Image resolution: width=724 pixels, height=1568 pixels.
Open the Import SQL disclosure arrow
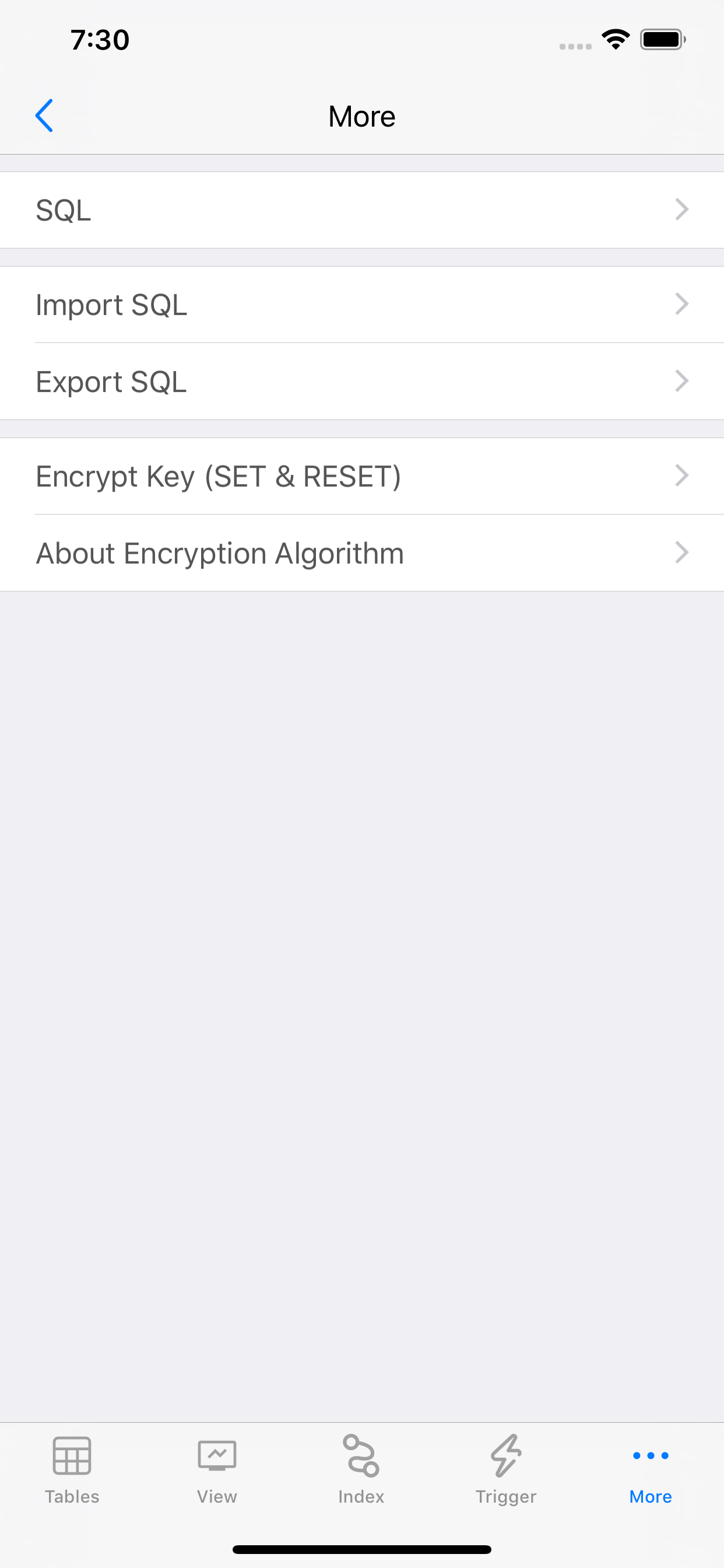click(681, 304)
